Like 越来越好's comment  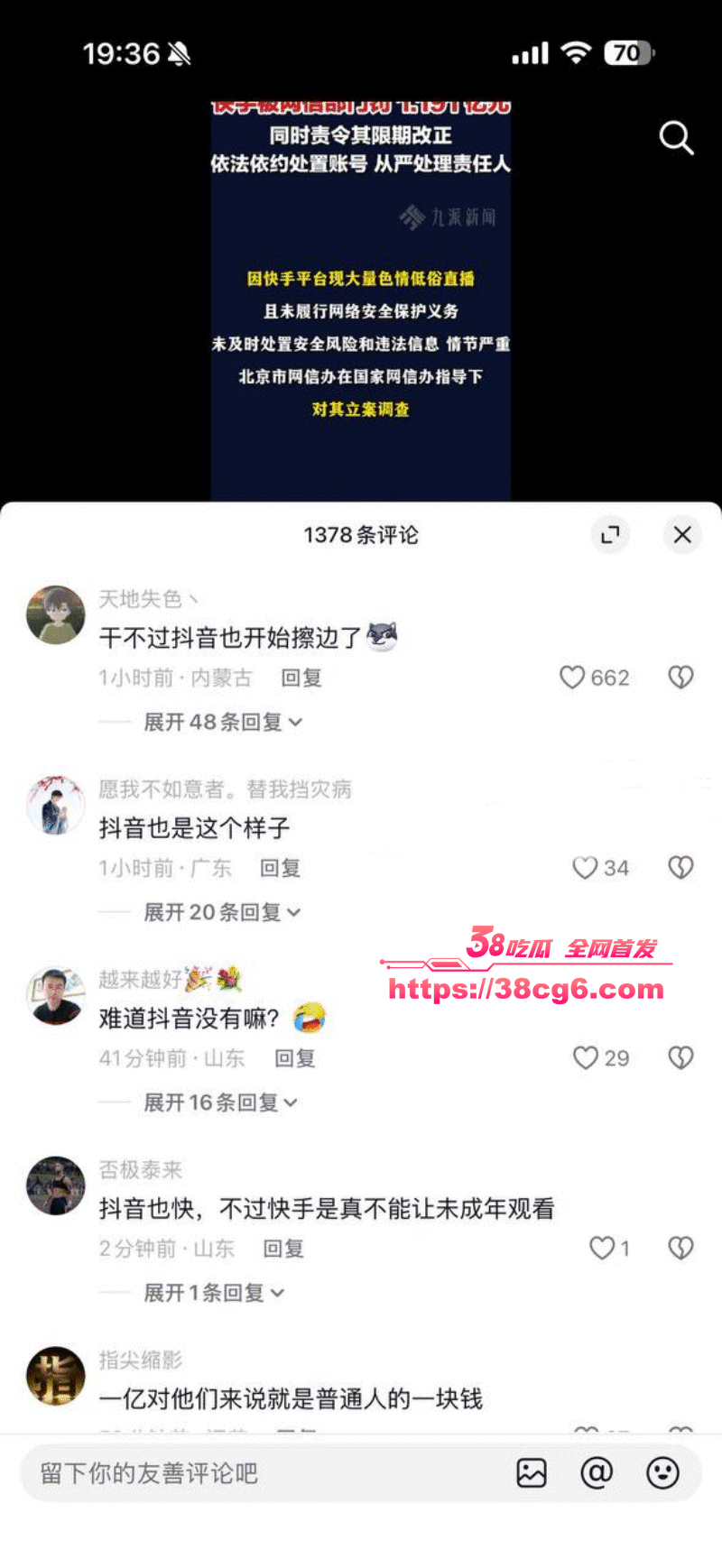(586, 1058)
